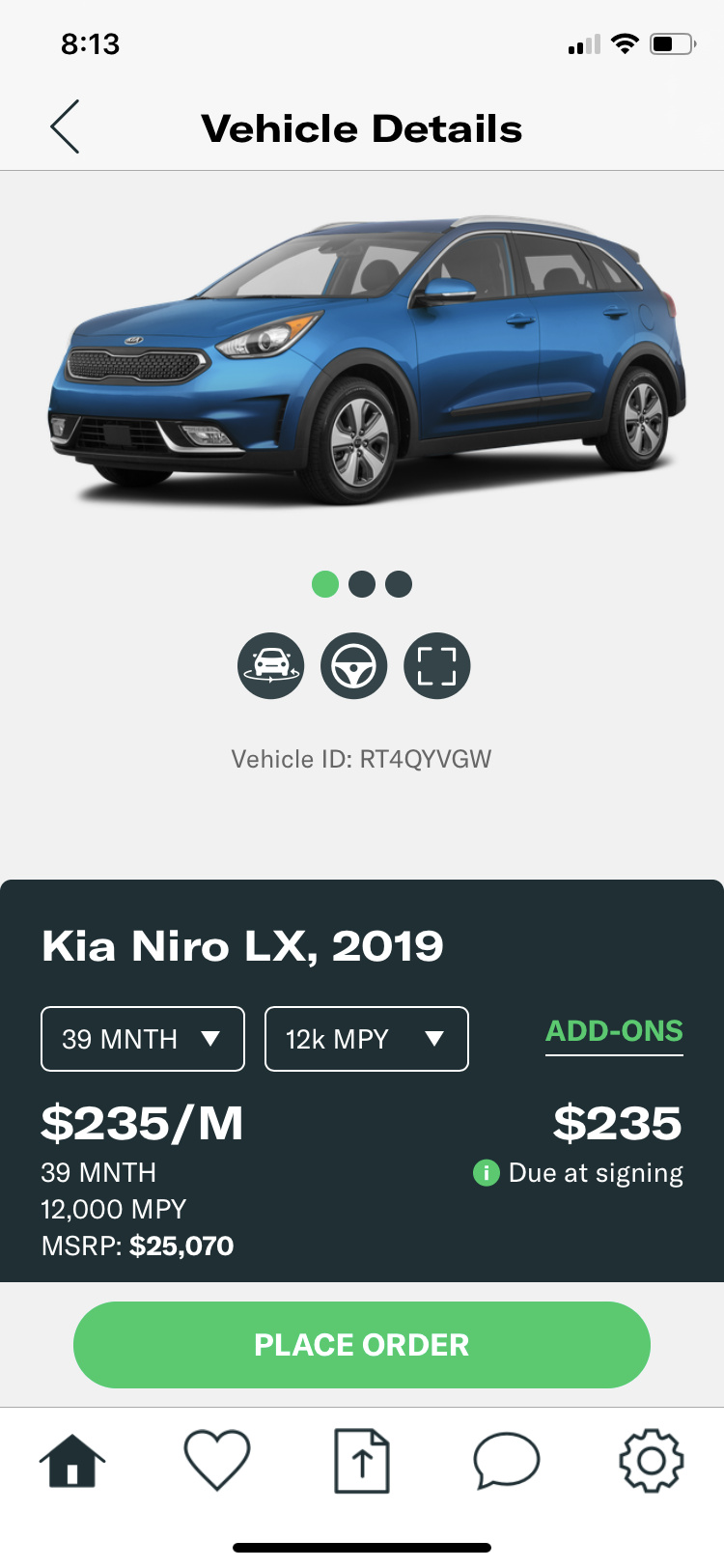Tap the PLACE ORDER button
Image resolution: width=724 pixels, height=1568 pixels.
coord(362,1345)
